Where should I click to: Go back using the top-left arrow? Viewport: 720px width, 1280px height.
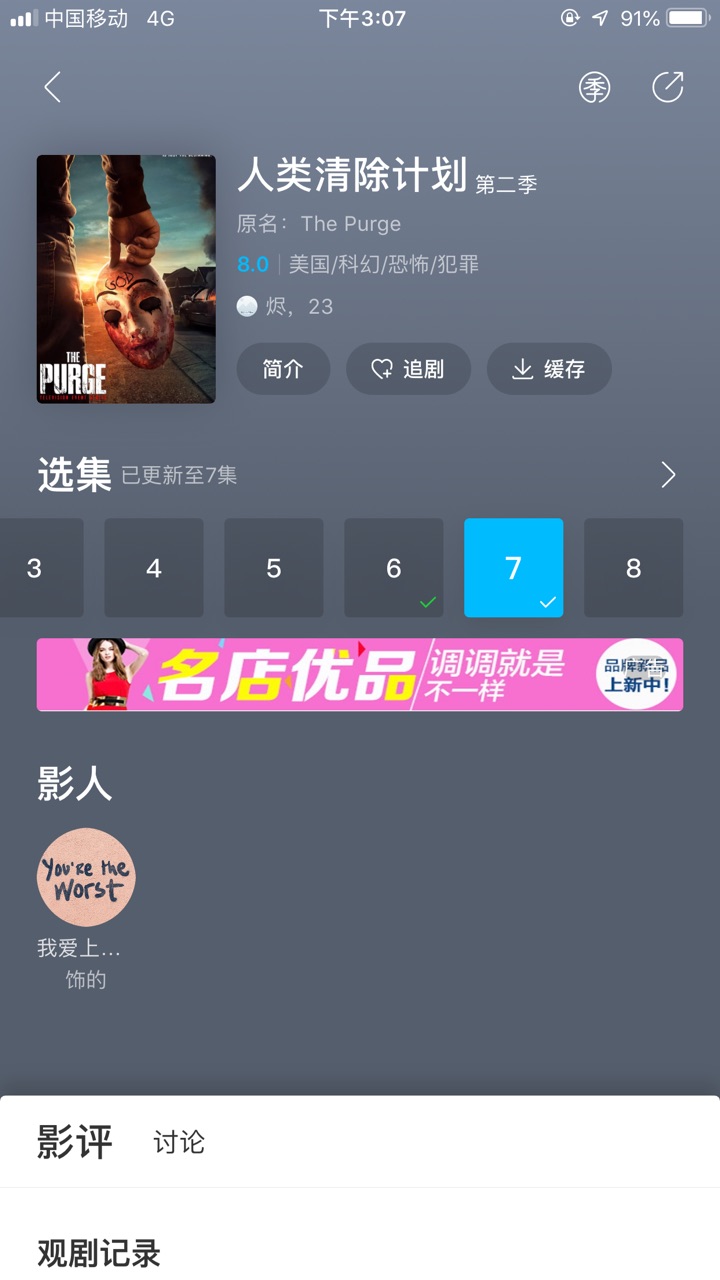pos(53,88)
